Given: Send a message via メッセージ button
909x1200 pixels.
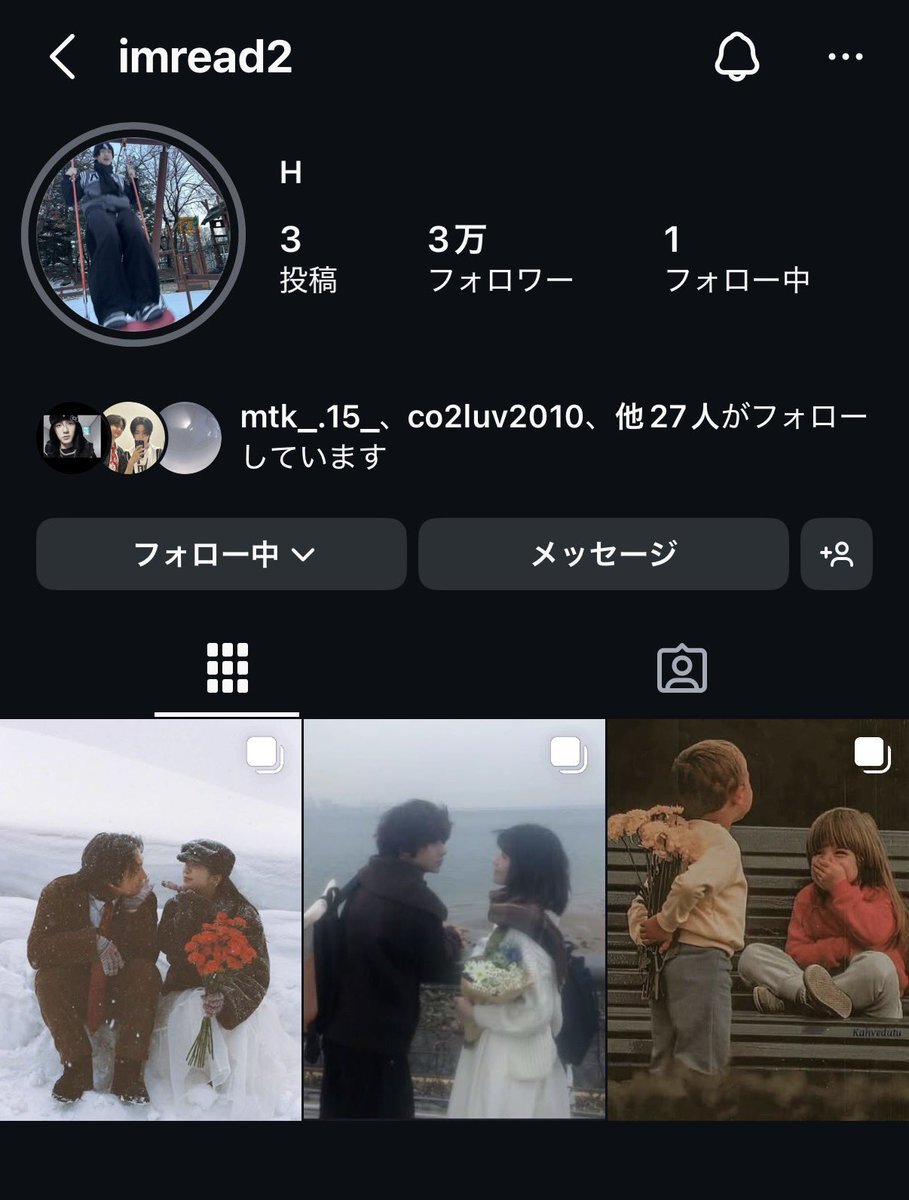Looking at the screenshot, I should (603, 554).
